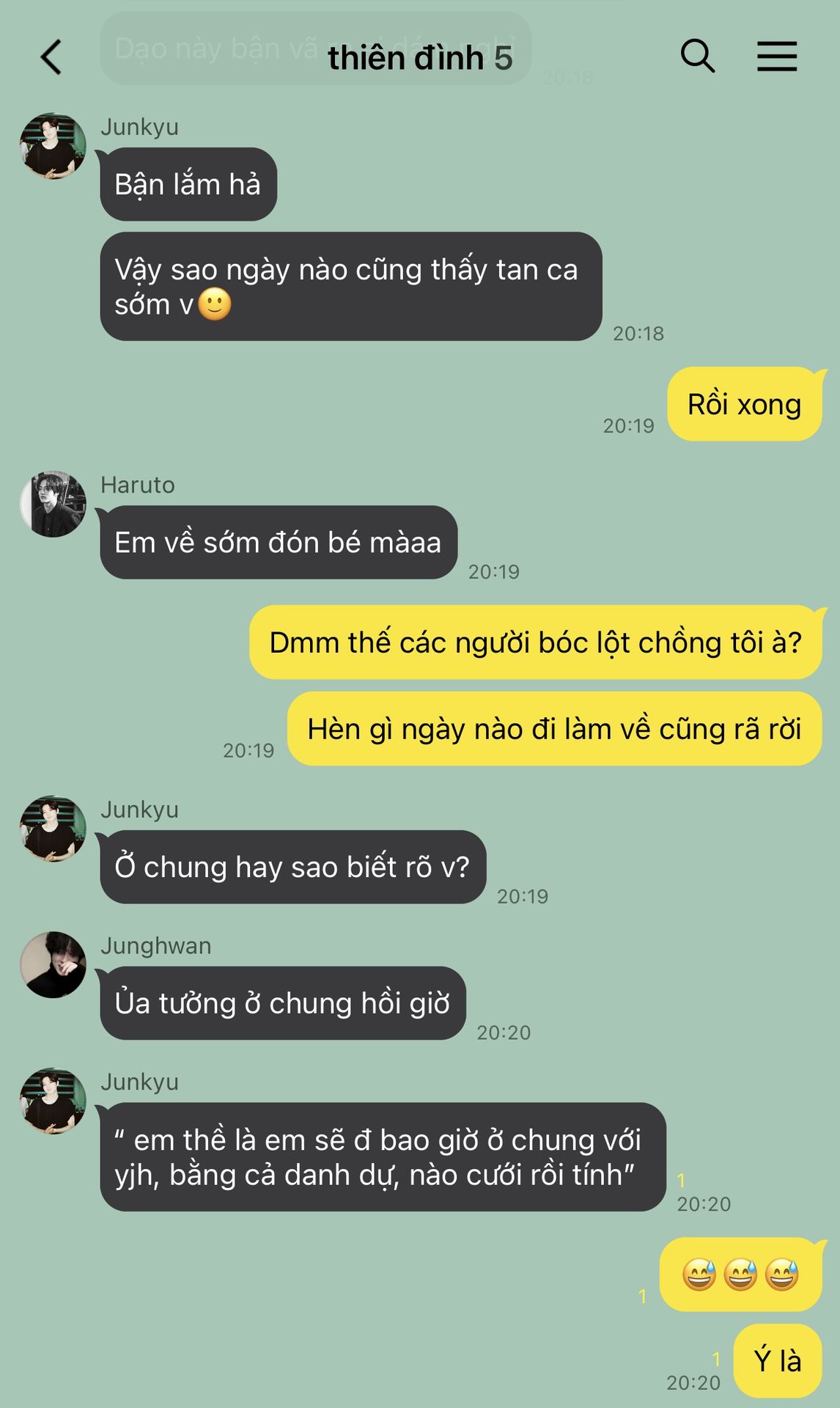The image size is (840, 1408).
Task: Open the chat room hamburger menu
Action: [x=776, y=56]
